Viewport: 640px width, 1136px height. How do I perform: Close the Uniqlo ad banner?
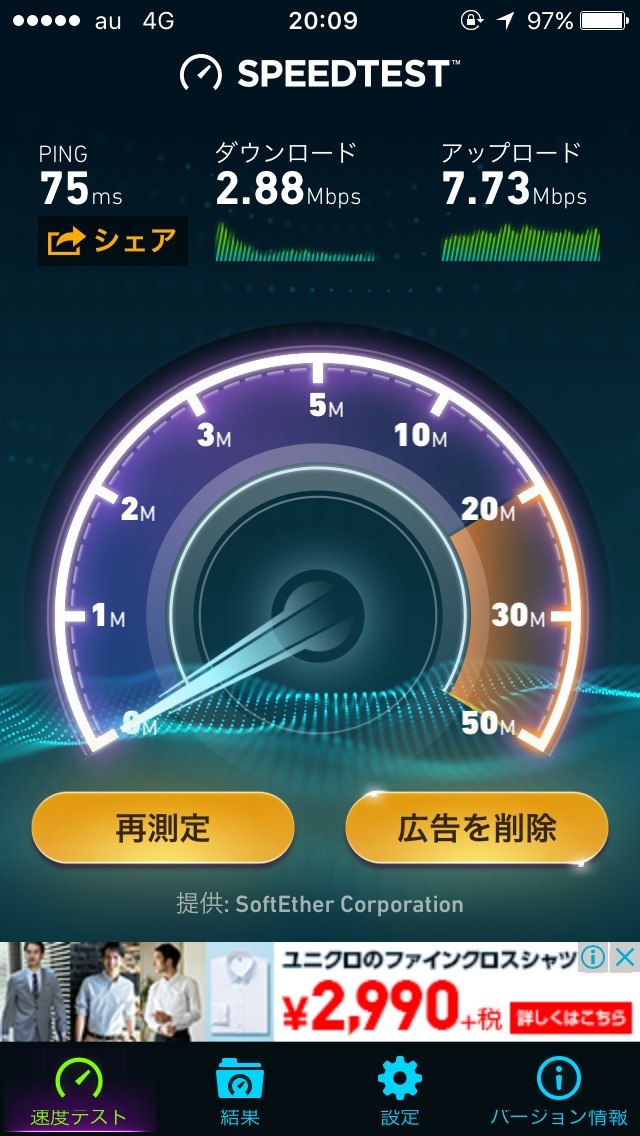623,958
